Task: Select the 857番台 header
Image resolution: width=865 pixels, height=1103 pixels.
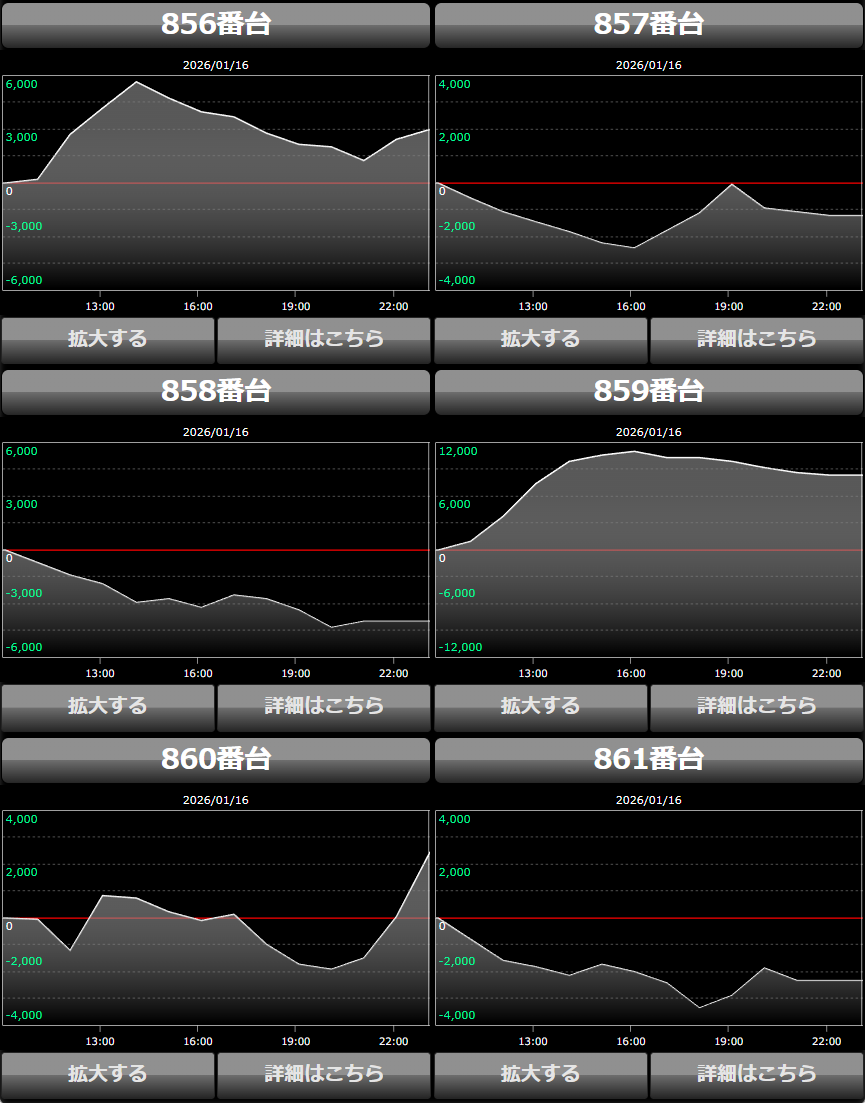Action: 649,25
